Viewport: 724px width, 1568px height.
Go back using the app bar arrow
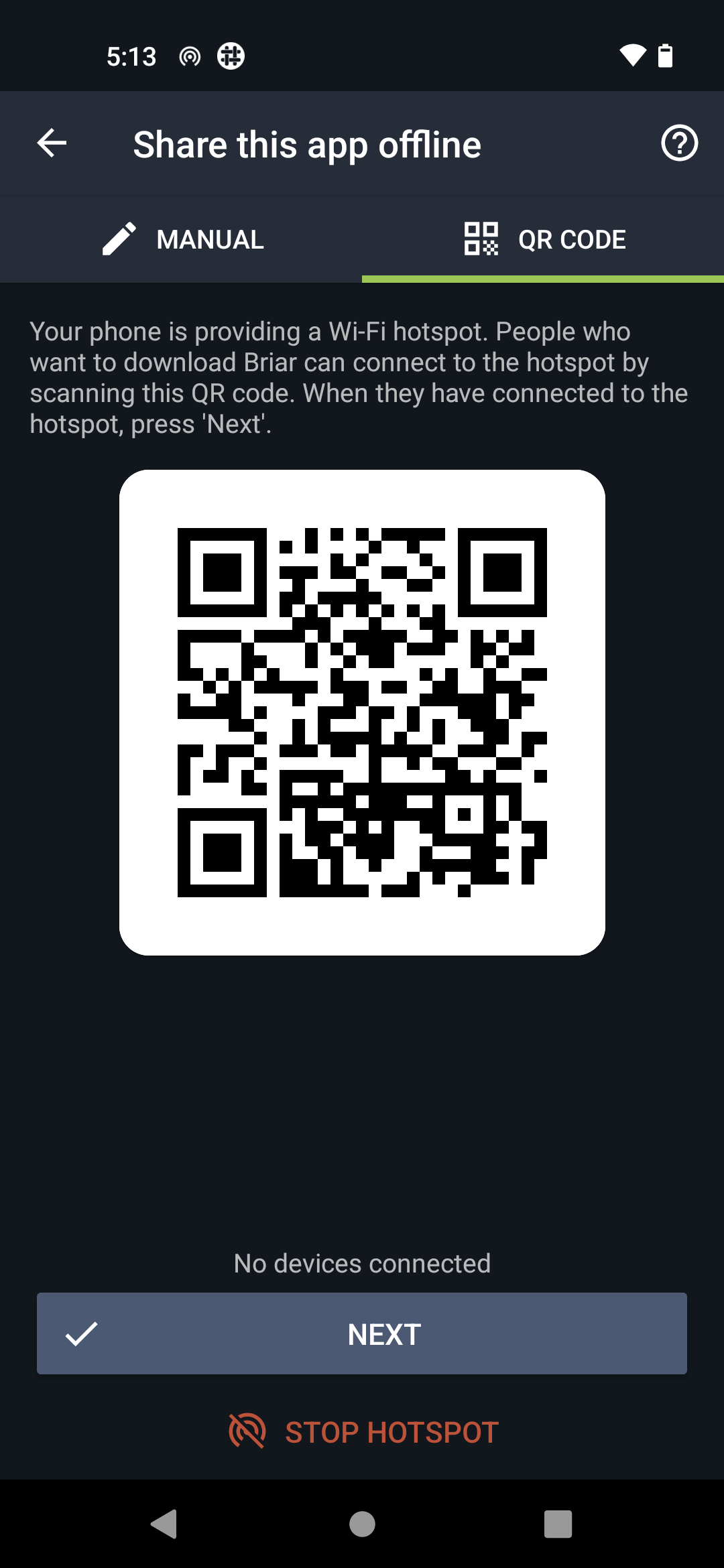point(52,143)
